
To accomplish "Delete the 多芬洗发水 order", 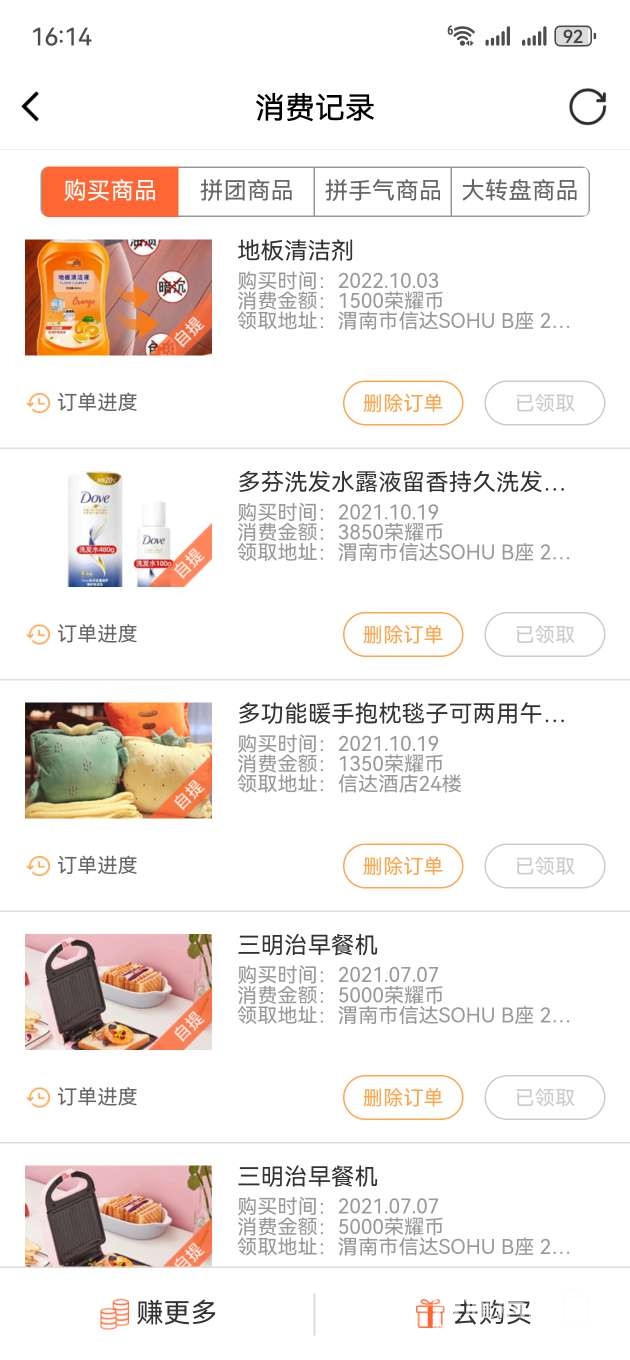I will 403,634.
